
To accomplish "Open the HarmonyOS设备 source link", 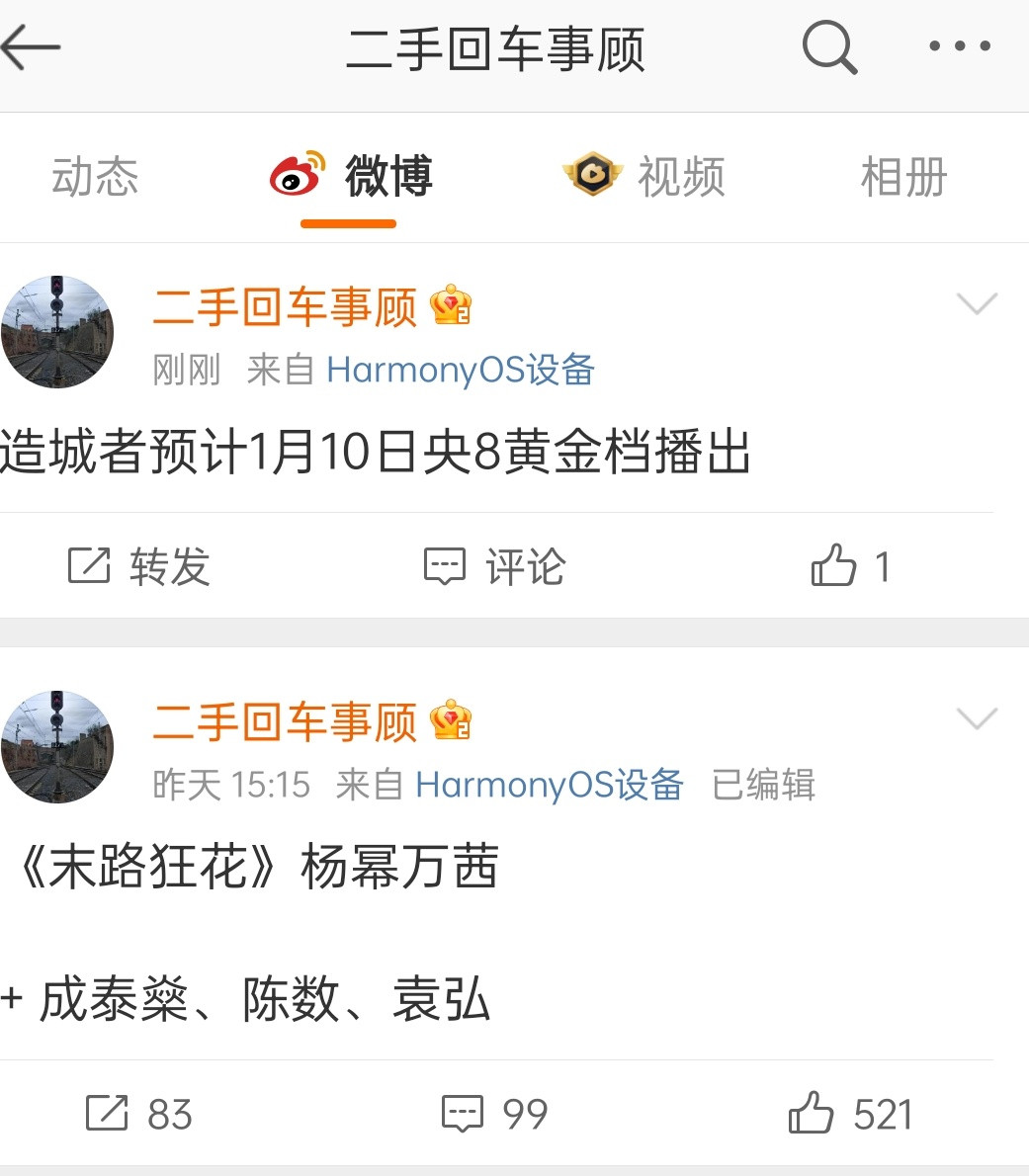I will (x=460, y=369).
